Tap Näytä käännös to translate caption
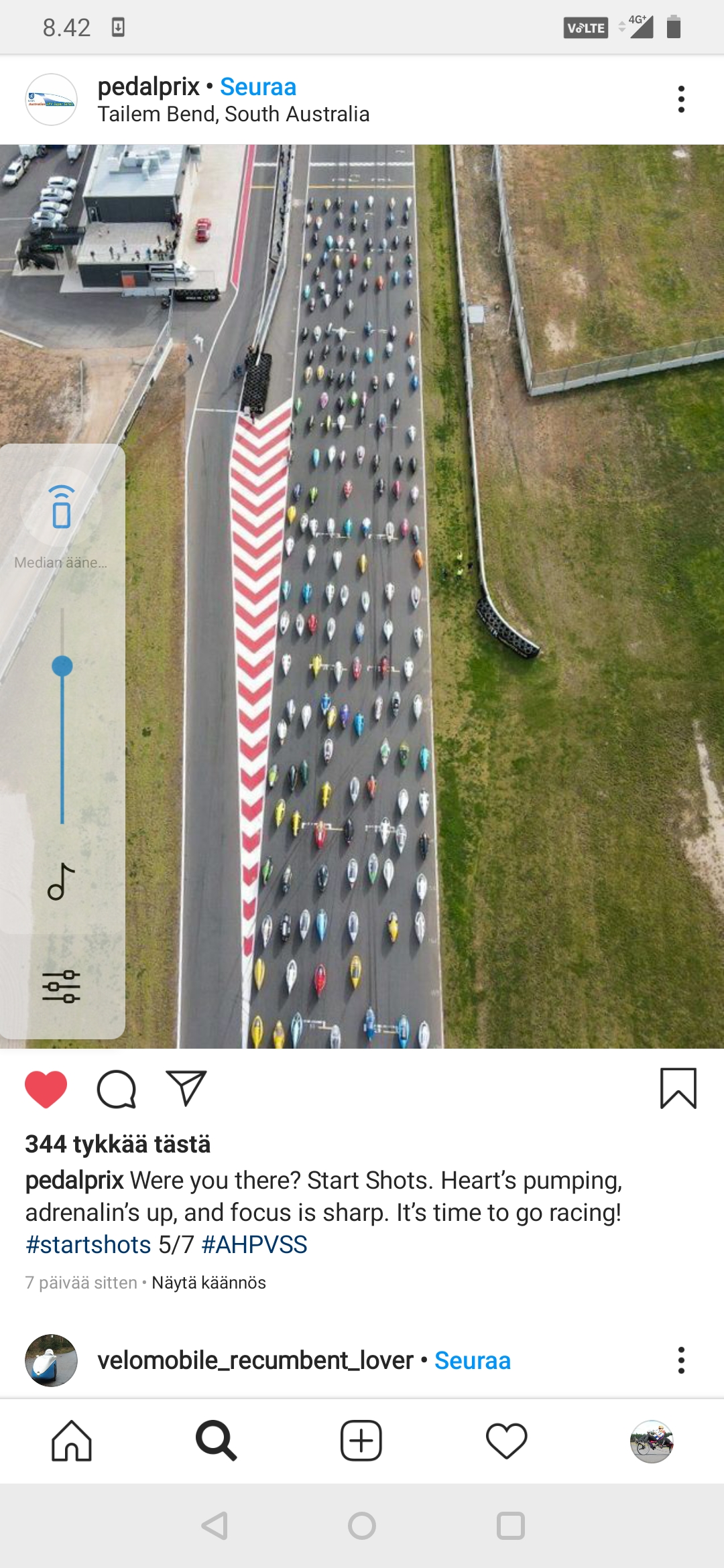The width and height of the screenshot is (724, 1568). 208,1283
